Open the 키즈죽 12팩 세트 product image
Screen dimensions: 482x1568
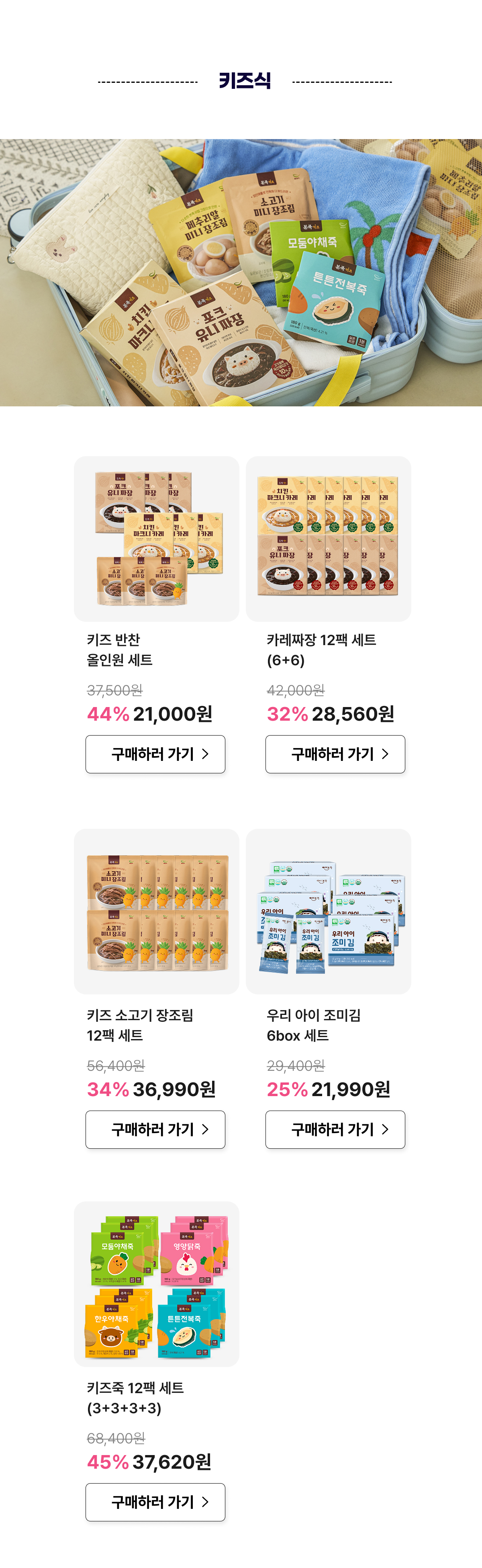pyautogui.click(x=156, y=1284)
